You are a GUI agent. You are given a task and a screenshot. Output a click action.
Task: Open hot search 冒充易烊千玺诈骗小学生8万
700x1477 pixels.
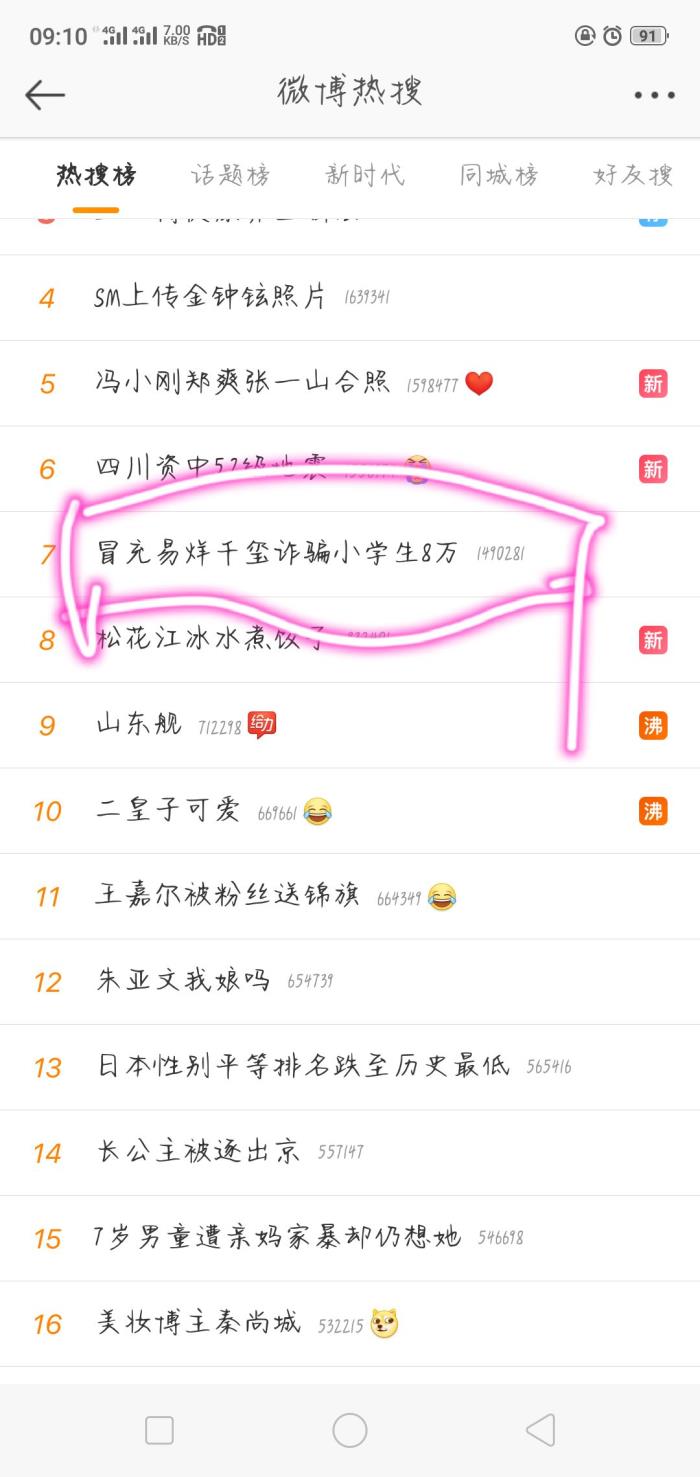(277, 553)
